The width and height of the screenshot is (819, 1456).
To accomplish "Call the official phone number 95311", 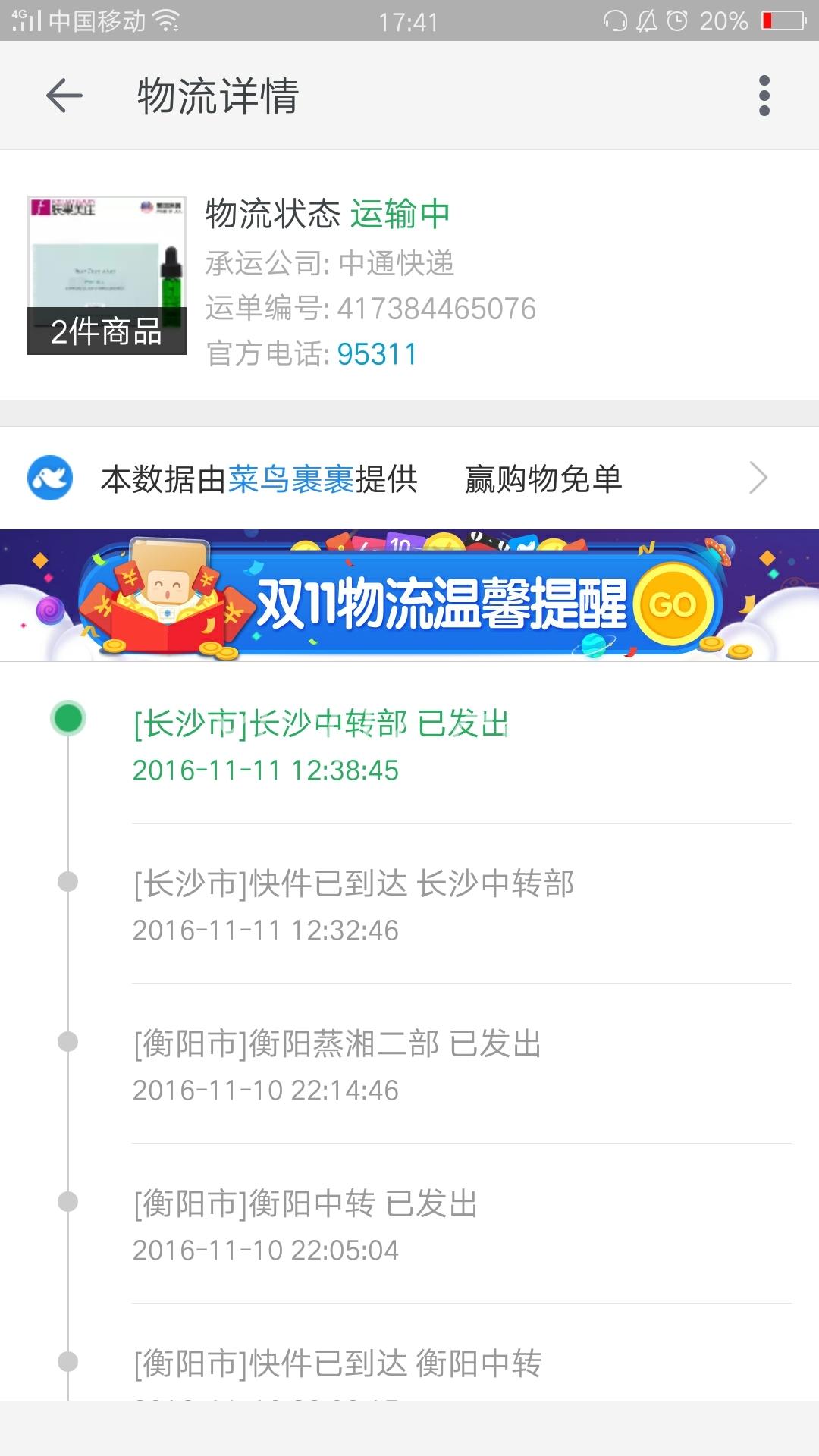I will (x=377, y=354).
